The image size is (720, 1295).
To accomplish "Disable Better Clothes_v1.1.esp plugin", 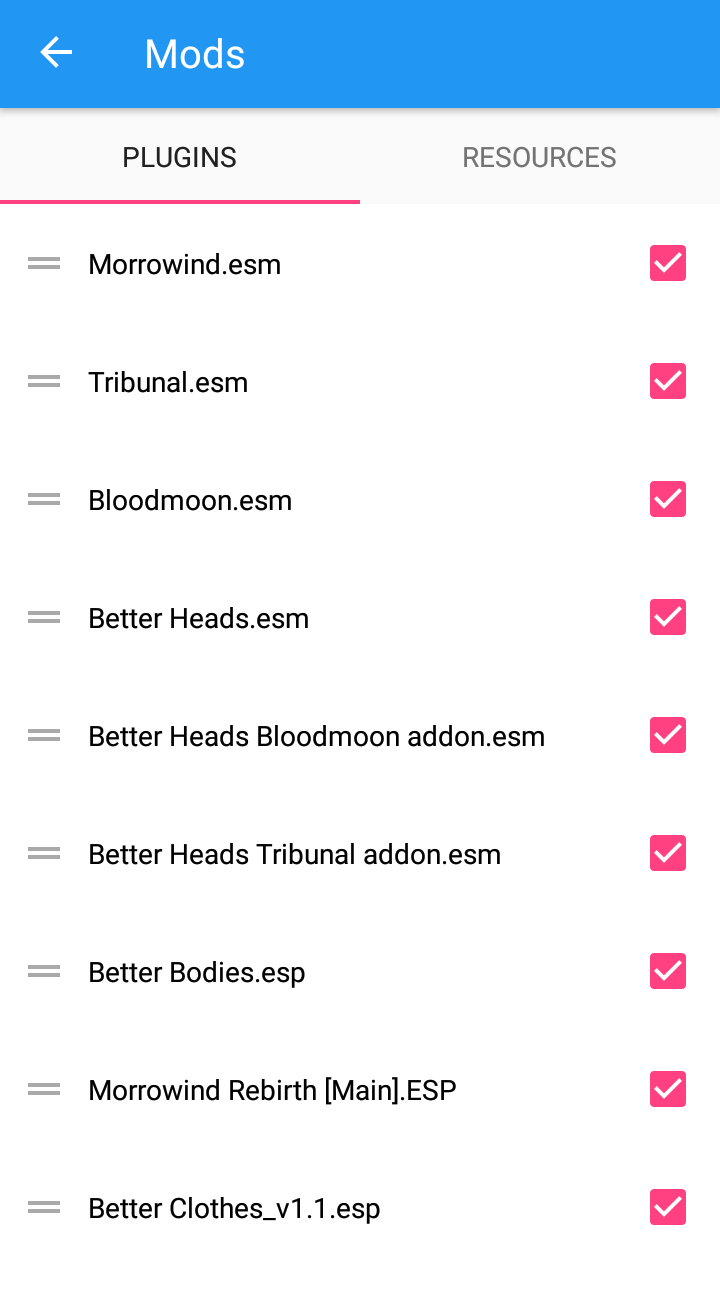I will pyautogui.click(x=667, y=1207).
